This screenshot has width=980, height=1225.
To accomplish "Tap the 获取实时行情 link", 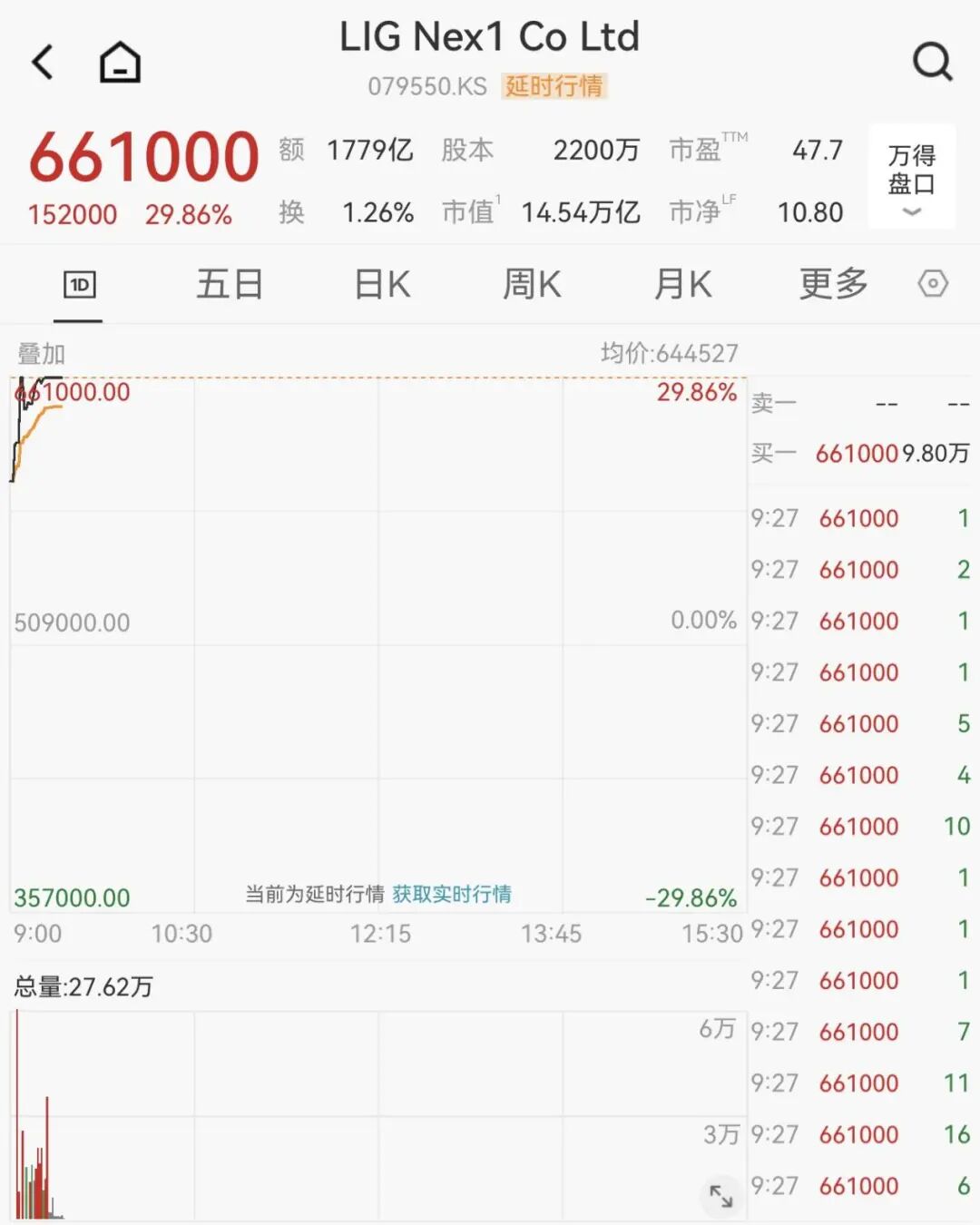I will coord(451,894).
